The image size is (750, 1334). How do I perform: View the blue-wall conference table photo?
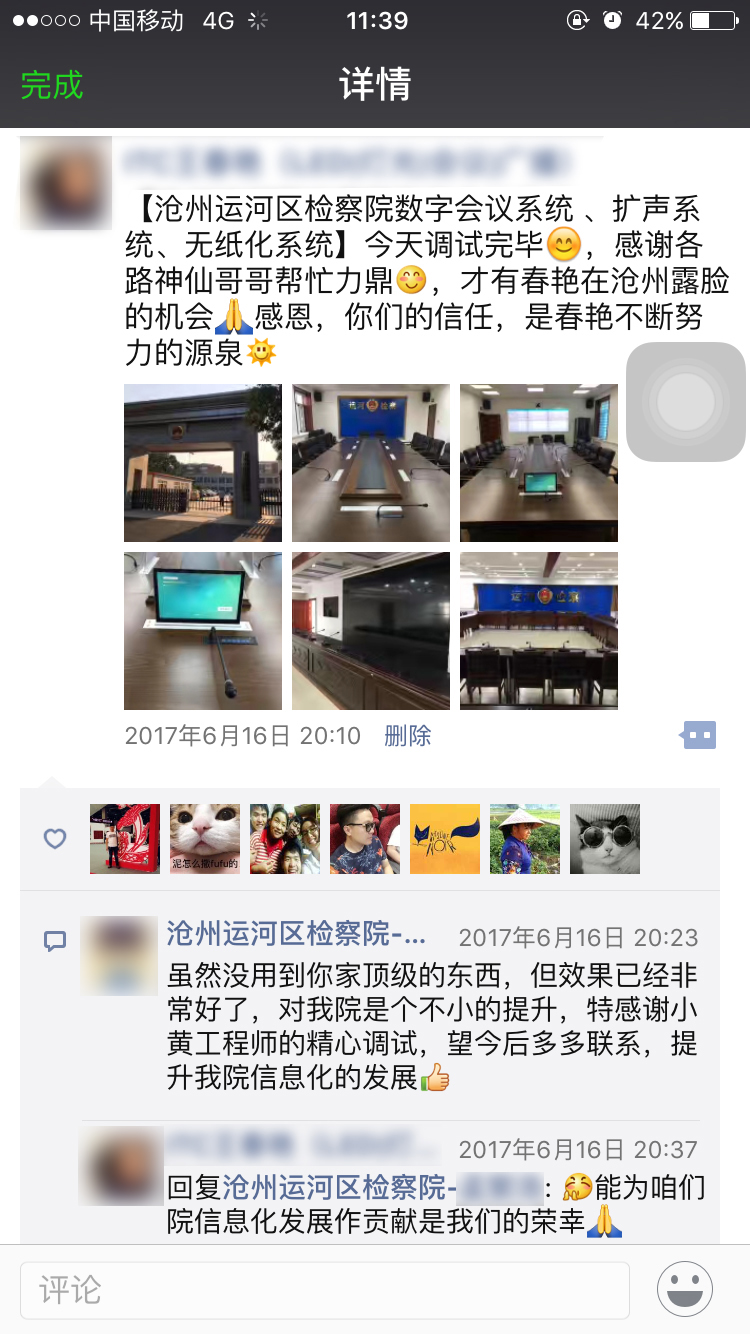pyautogui.click(x=370, y=463)
